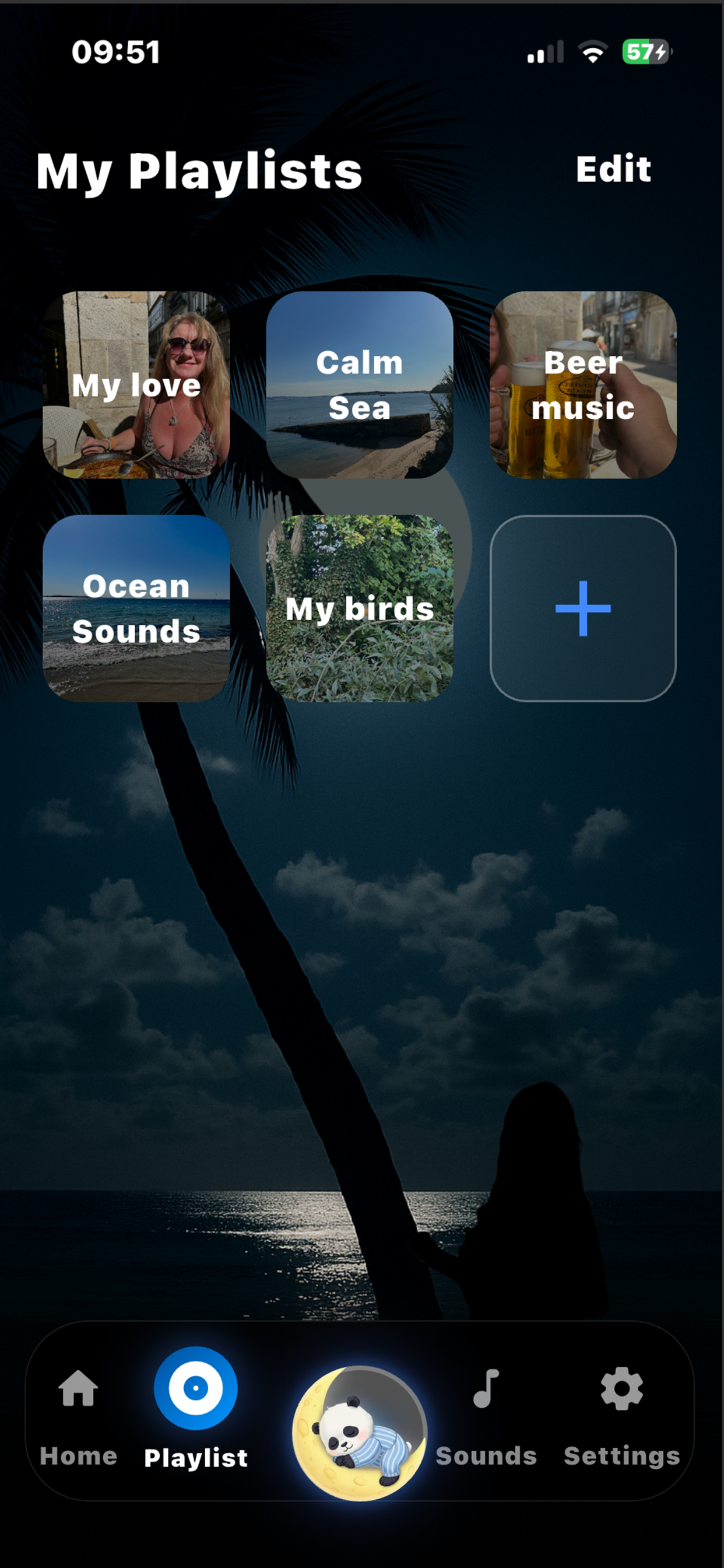Open the Beer music playlist
Screen dimensions: 724x1568
(x=583, y=384)
